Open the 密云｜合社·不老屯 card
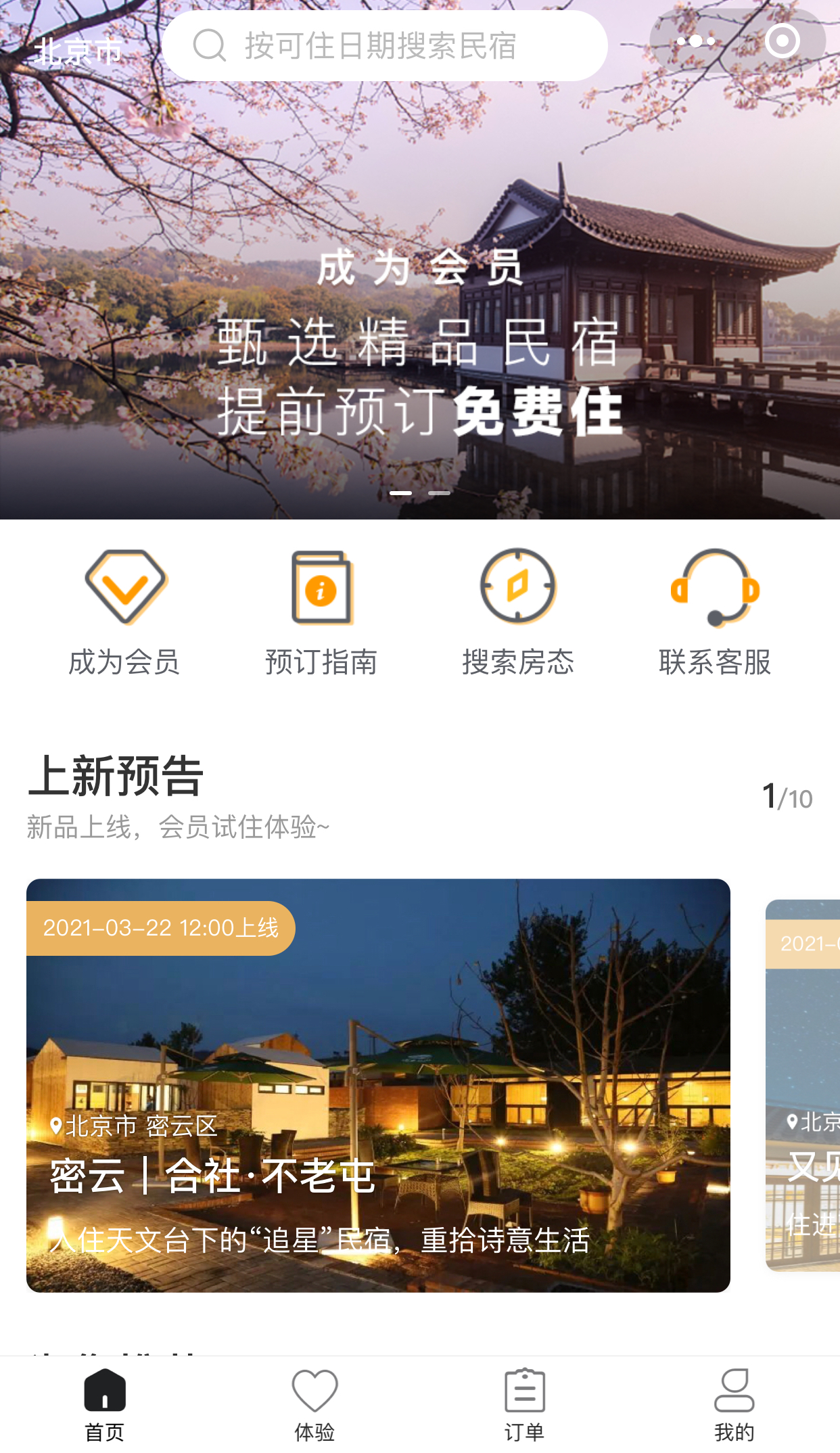The width and height of the screenshot is (840, 1453). coord(378,1085)
